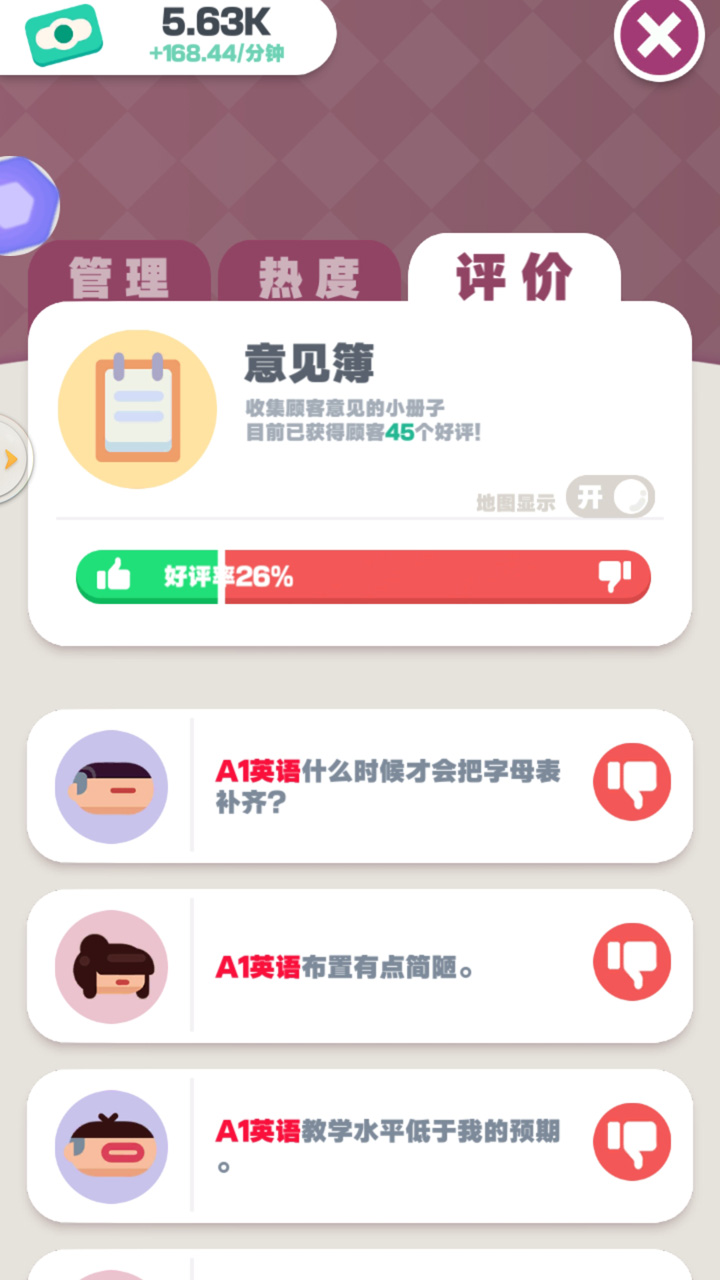This screenshot has height=1280, width=720.
Task: Click the 好评率26% progress bar
Action: [360, 576]
